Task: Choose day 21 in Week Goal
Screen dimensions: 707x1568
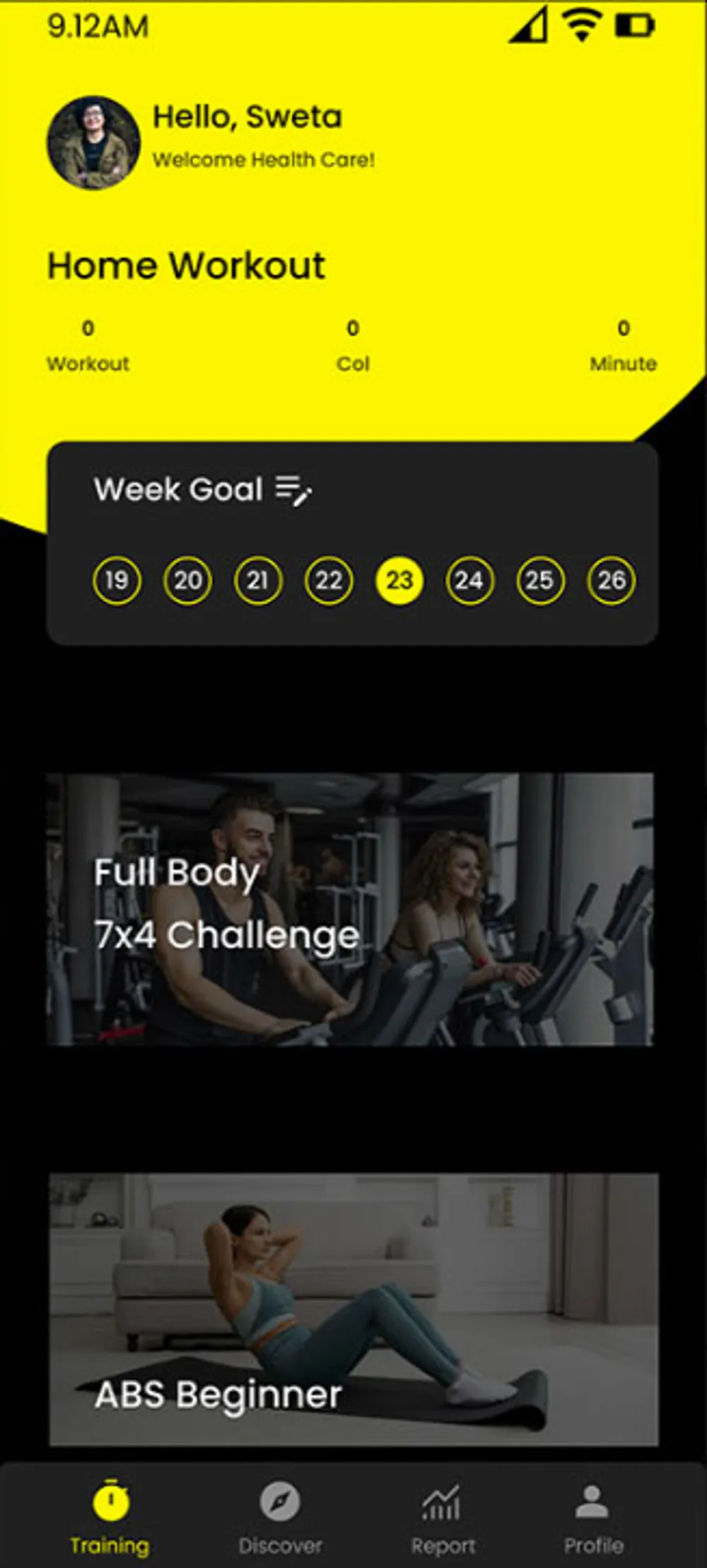Action: (x=258, y=581)
